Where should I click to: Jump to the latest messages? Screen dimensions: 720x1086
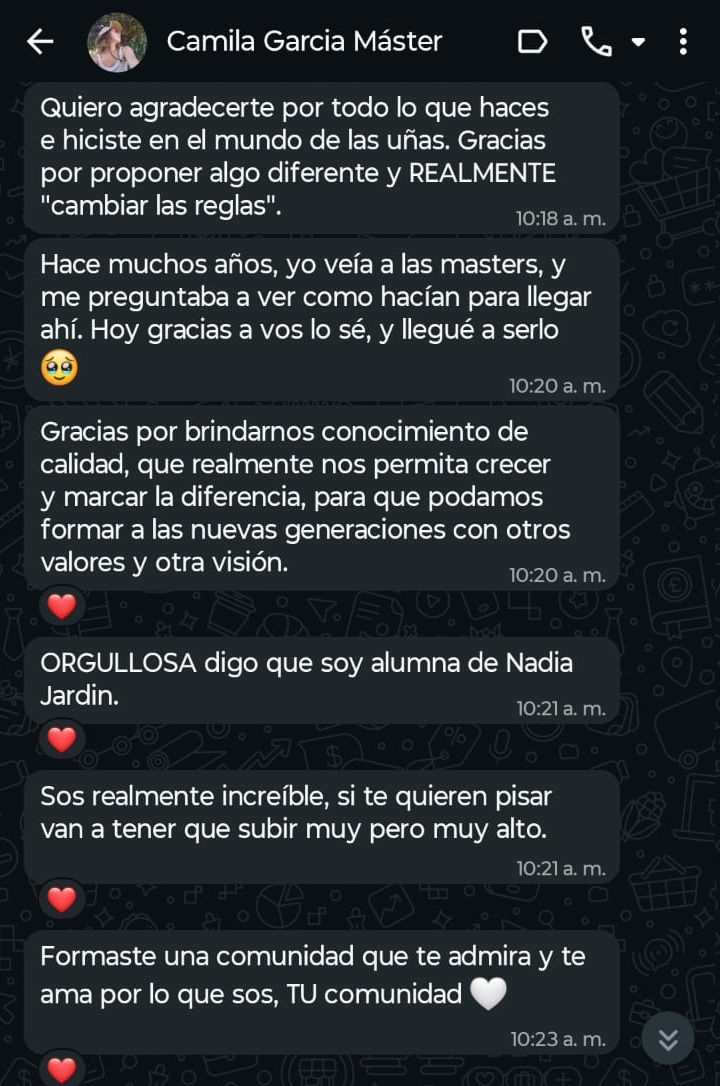tap(667, 1039)
